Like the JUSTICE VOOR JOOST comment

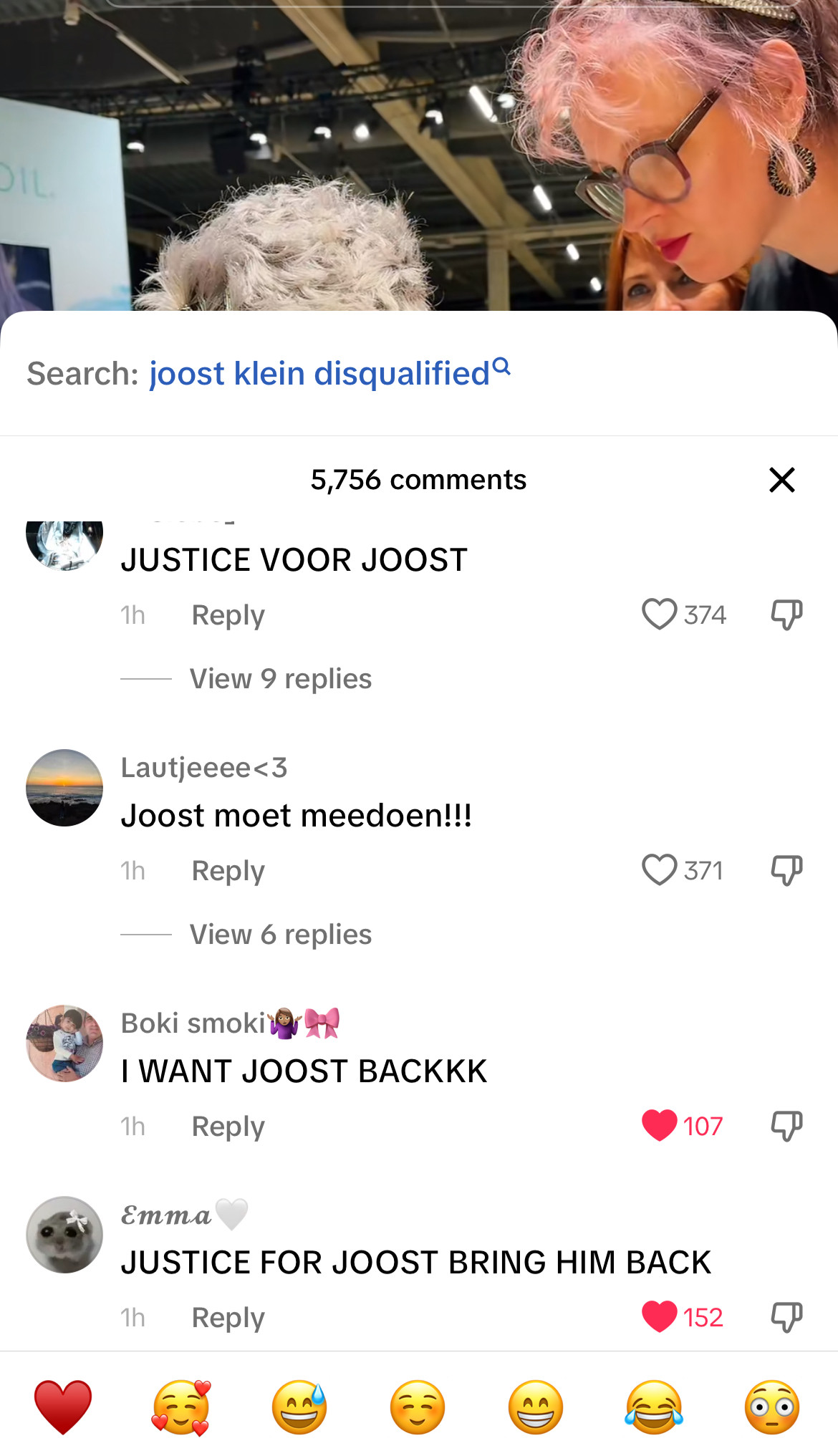point(659,614)
